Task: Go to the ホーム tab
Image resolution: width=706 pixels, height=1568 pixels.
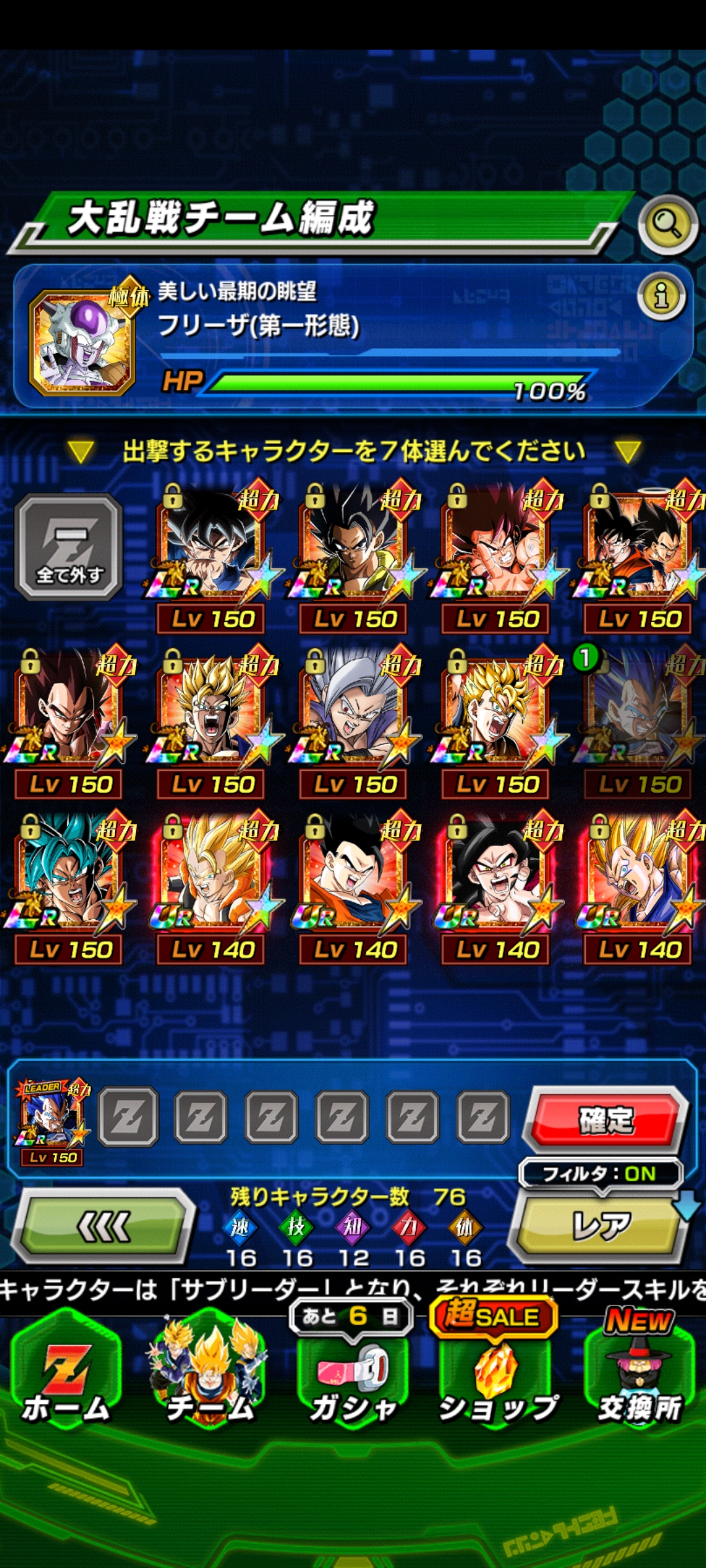Action: [x=65, y=1372]
